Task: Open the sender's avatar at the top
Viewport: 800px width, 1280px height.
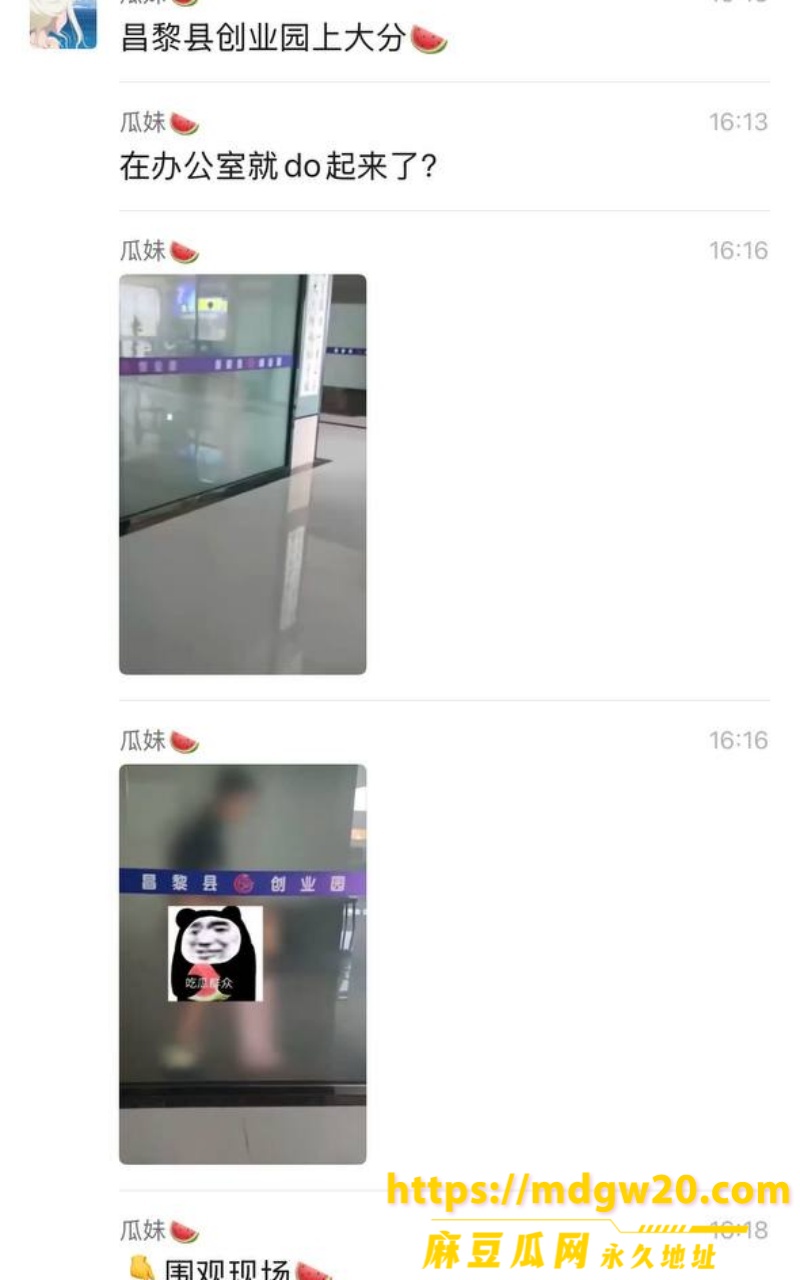Action: (x=63, y=24)
